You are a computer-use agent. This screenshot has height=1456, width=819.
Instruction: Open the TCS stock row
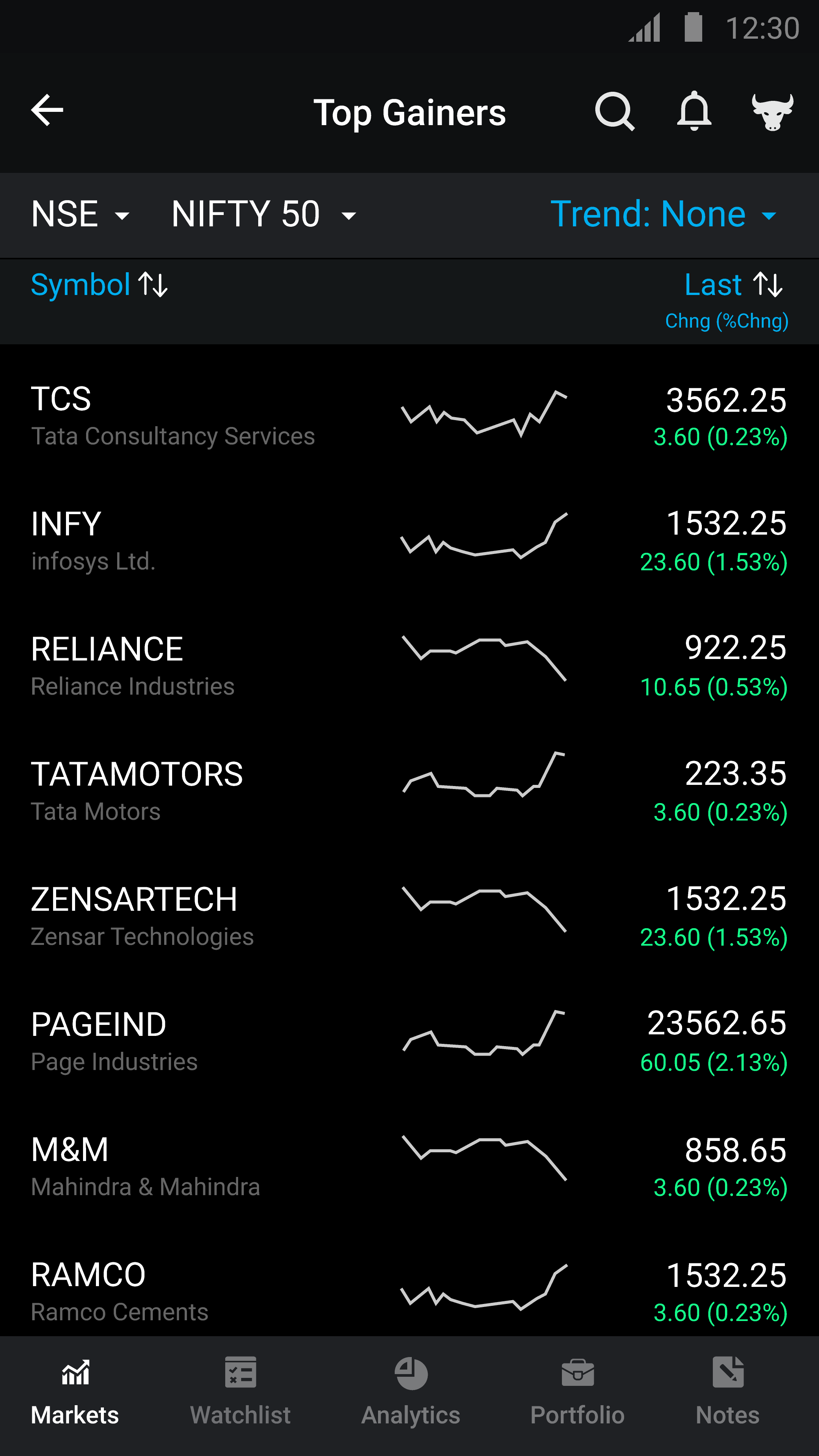coord(409,417)
